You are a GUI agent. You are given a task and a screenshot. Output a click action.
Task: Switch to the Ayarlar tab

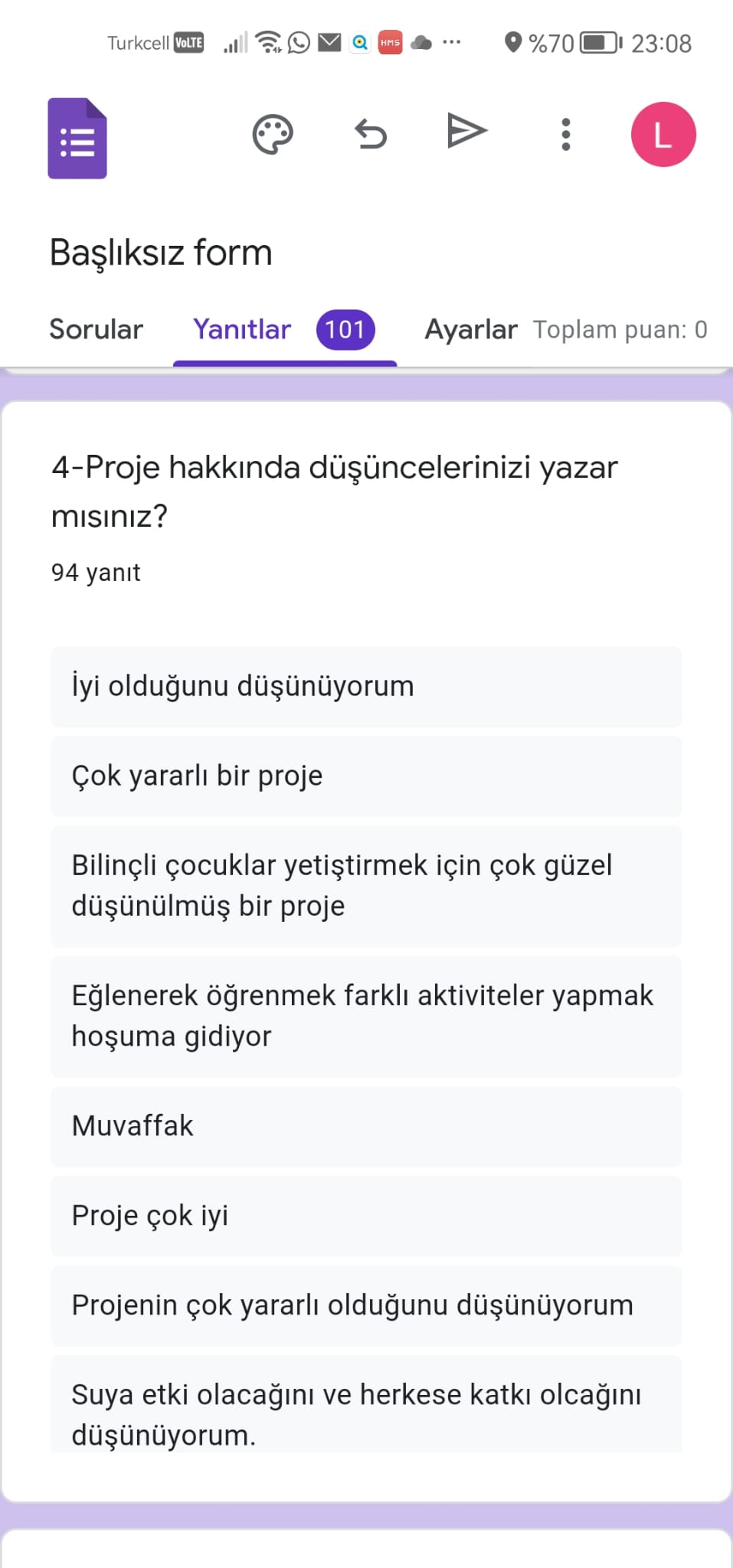click(x=471, y=329)
